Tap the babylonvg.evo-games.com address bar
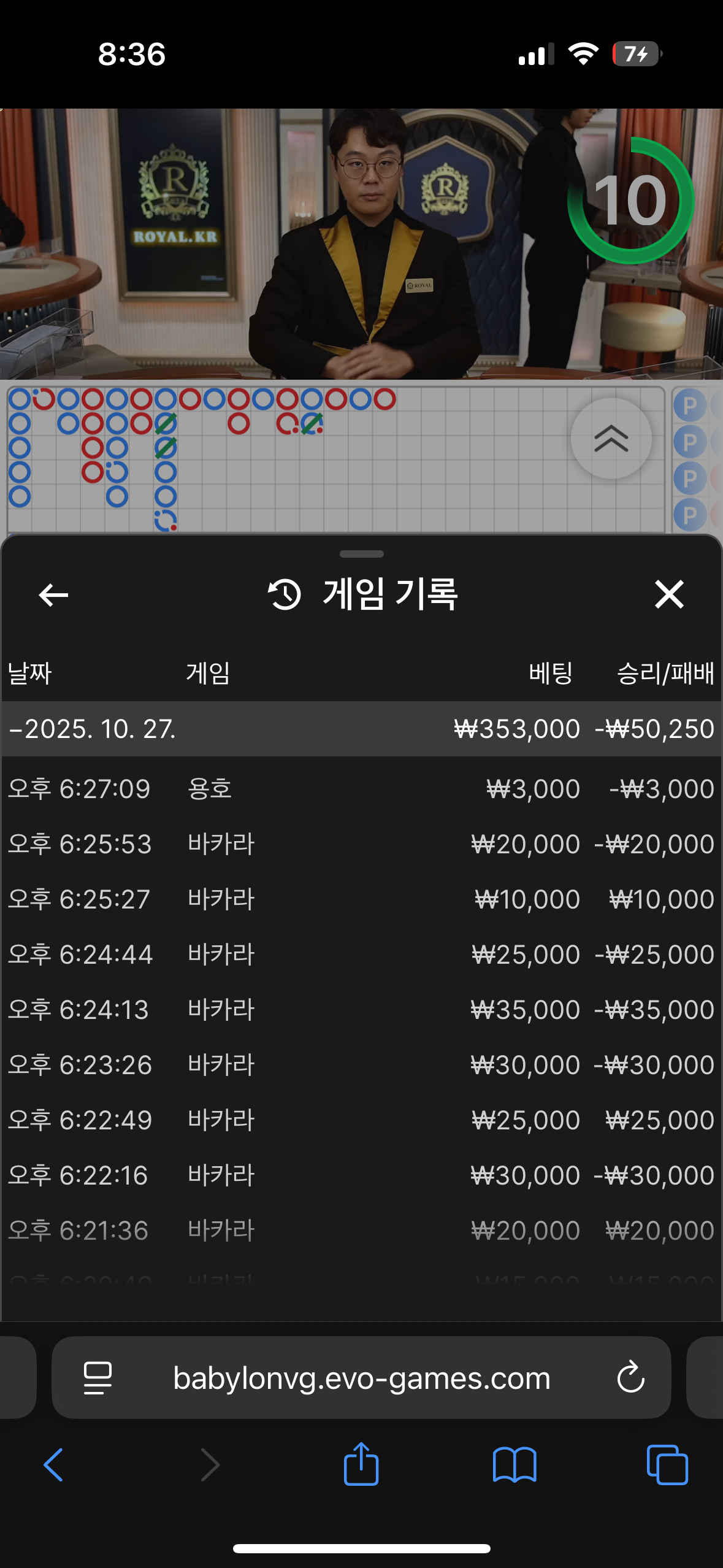The width and height of the screenshot is (723, 1568). pyautogui.click(x=361, y=1378)
